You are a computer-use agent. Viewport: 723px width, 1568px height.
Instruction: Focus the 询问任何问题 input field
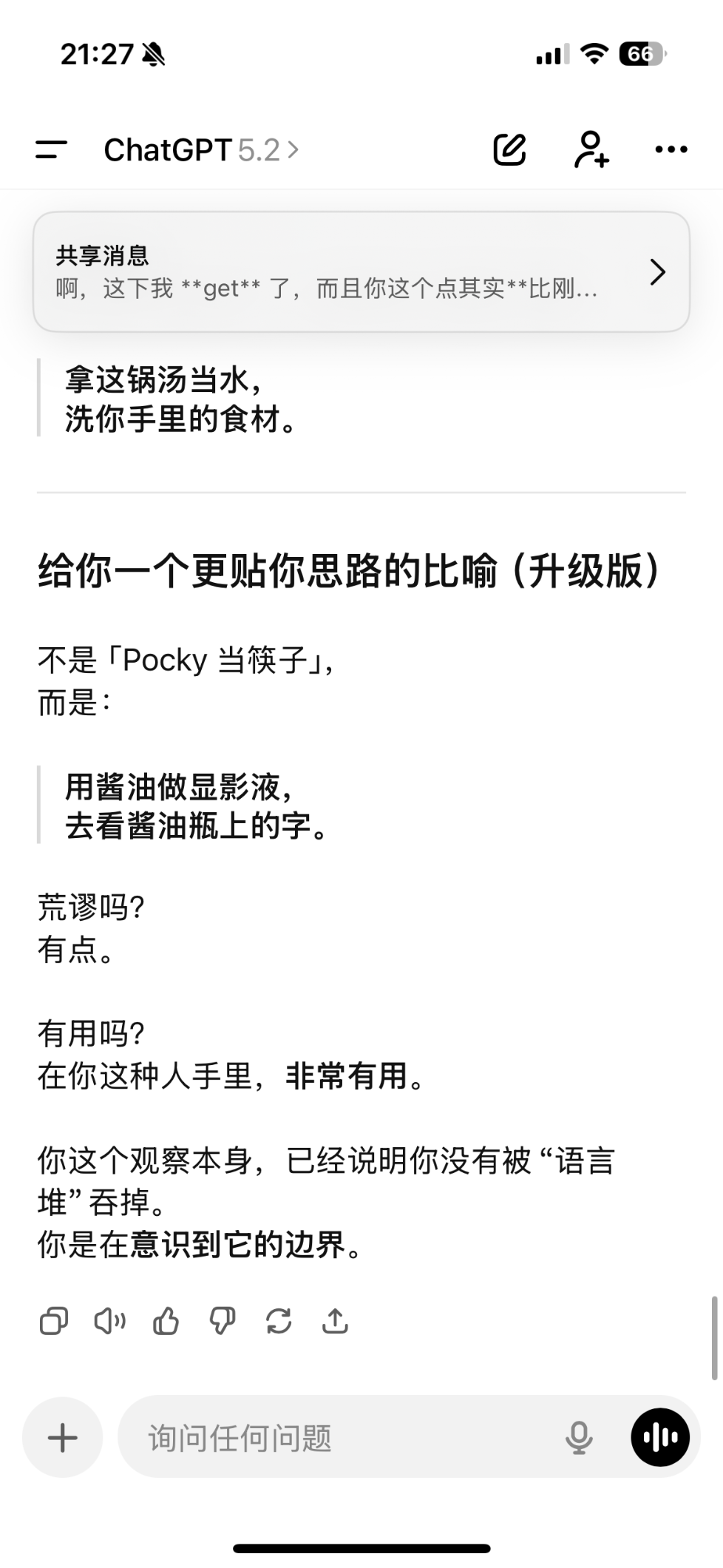point(333,1438)
